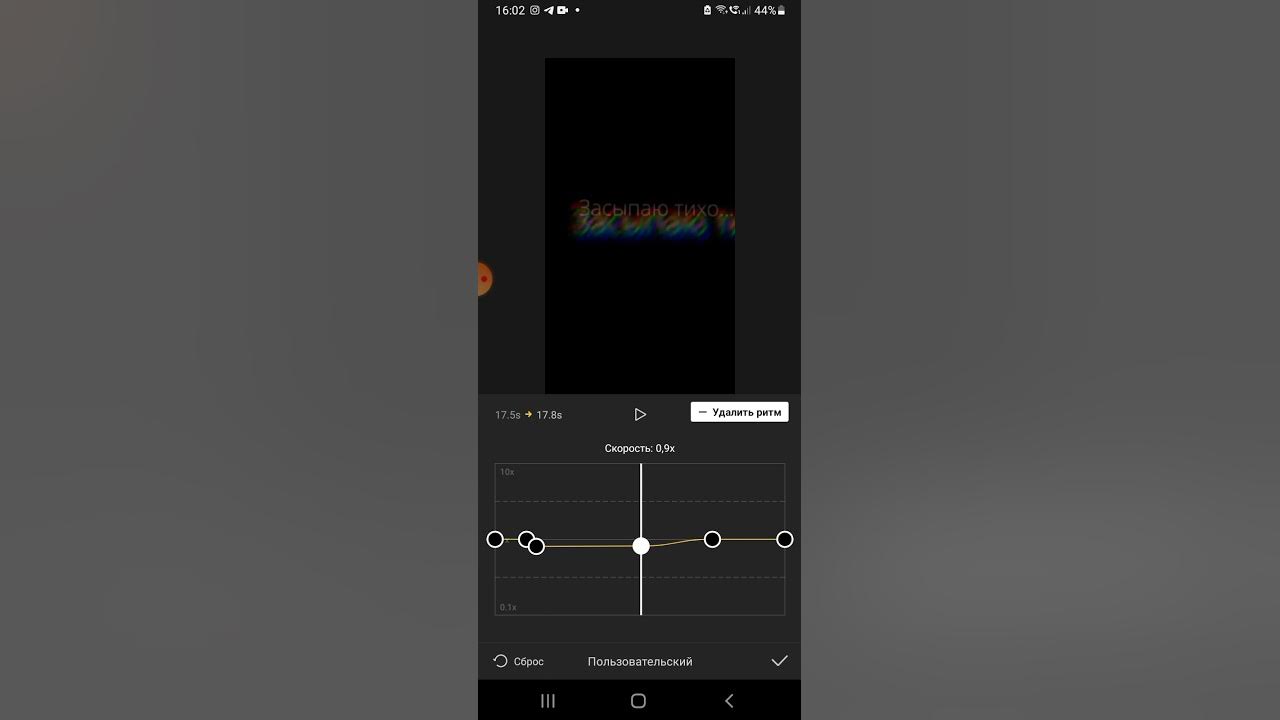Confirm the custom speed curve with checkmark
This screenshot has height=720, width=1280.
[779, 661]
